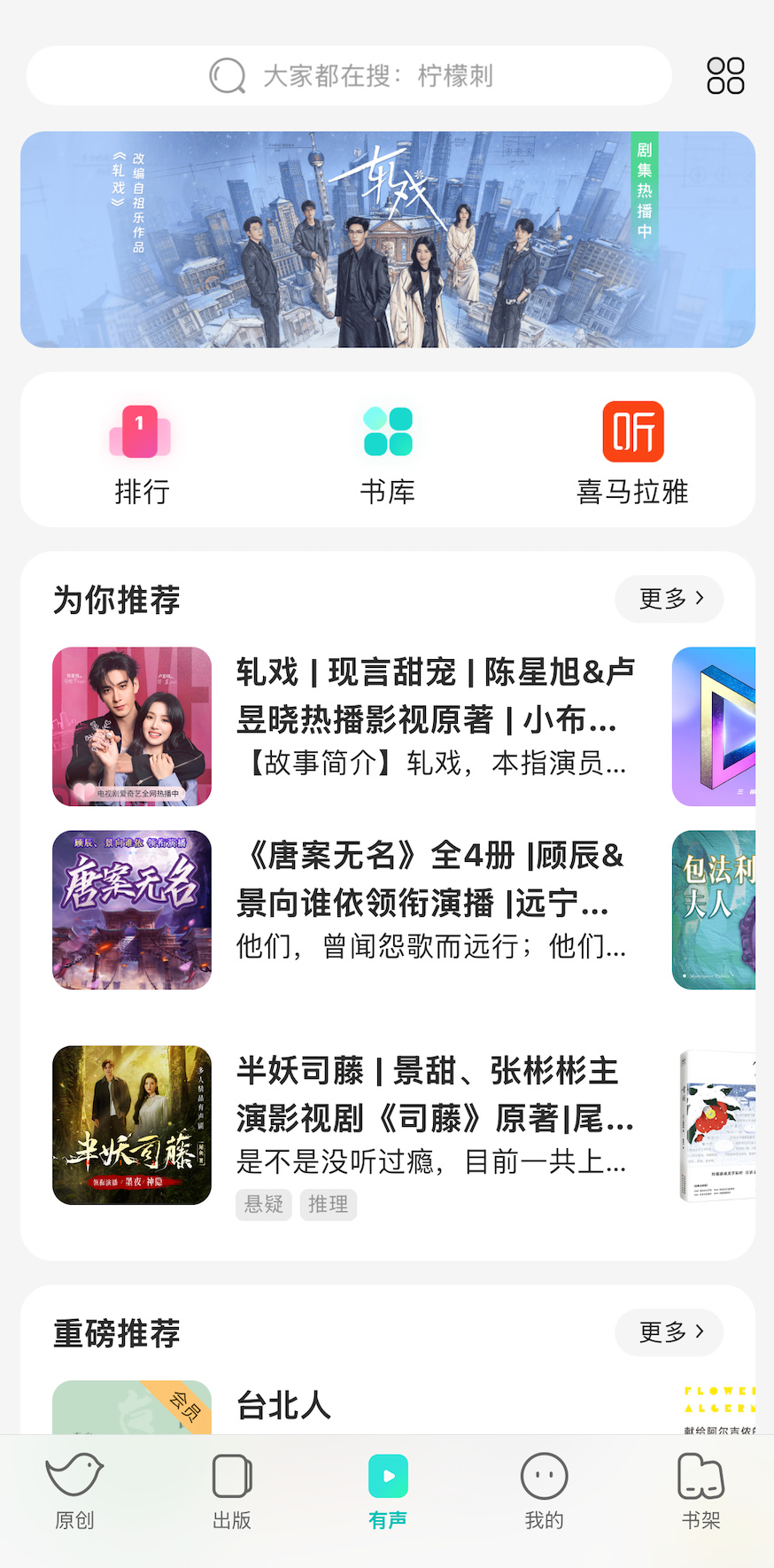Switch to the 出版 tab

point(230,1492)
